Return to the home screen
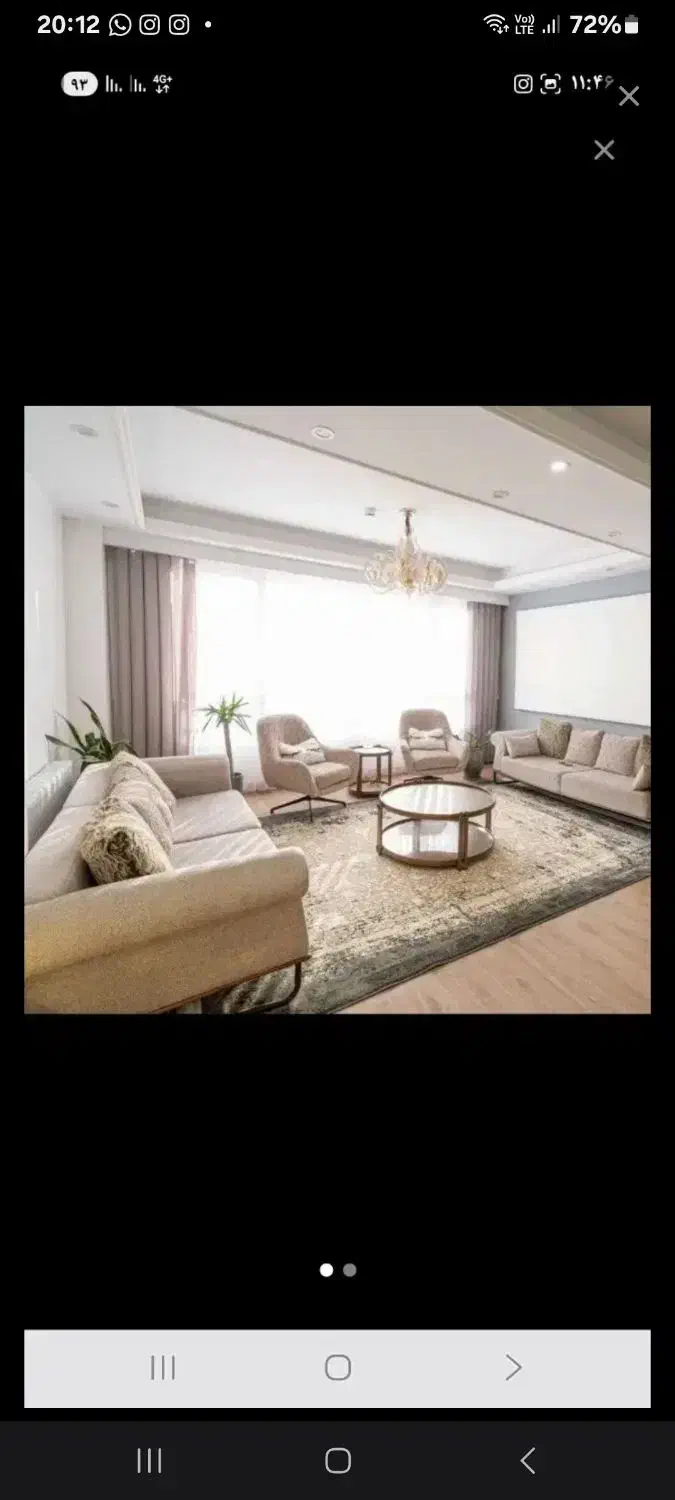The height and width of the screenshot is (1500, 675). 338,1460
